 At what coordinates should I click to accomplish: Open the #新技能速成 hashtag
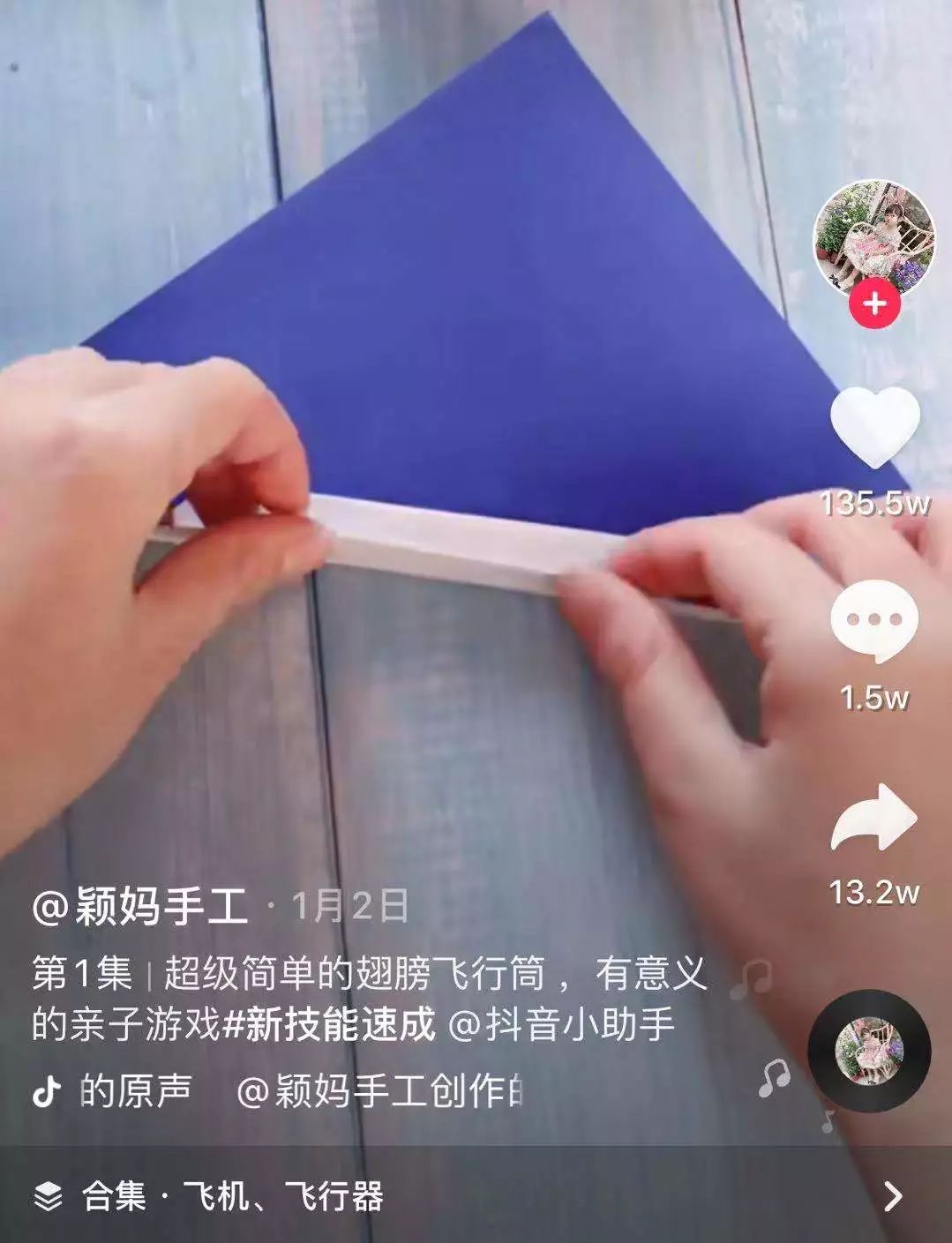click(x=330, y=1025)
